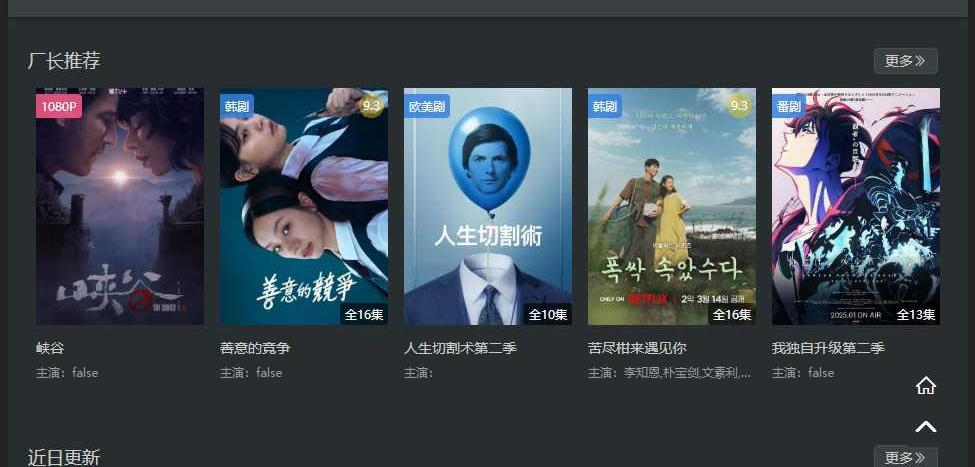Go to the site home icon
Image resolution: width=975 pixels, height=467 pixels.
[926, 386]
